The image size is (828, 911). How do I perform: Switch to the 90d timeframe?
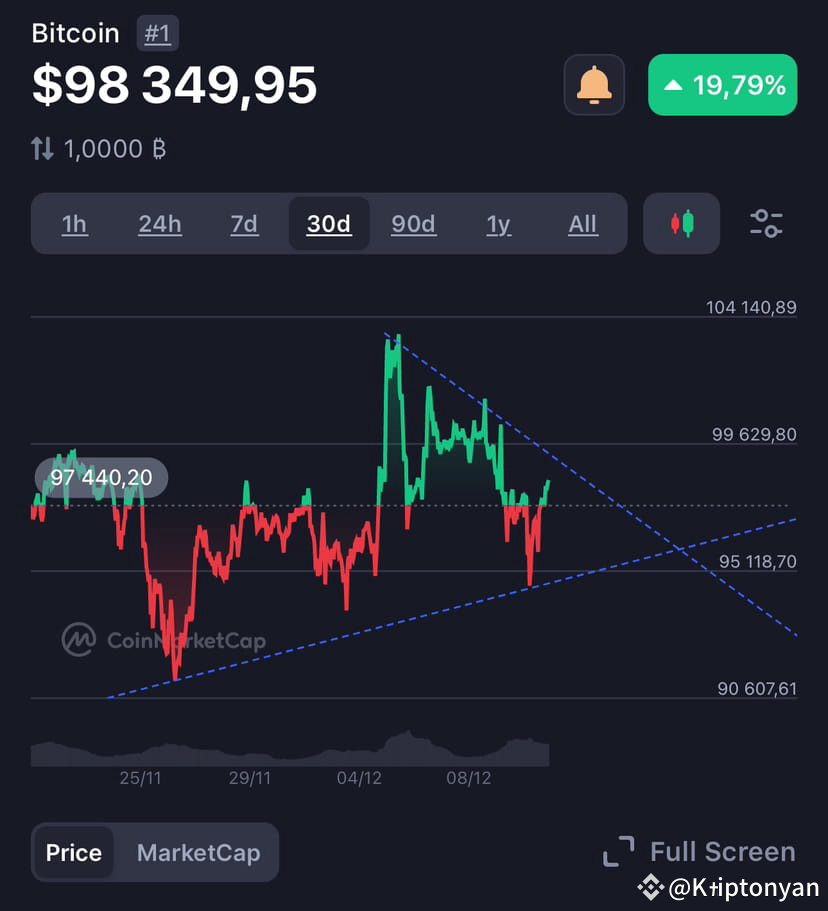413,223
